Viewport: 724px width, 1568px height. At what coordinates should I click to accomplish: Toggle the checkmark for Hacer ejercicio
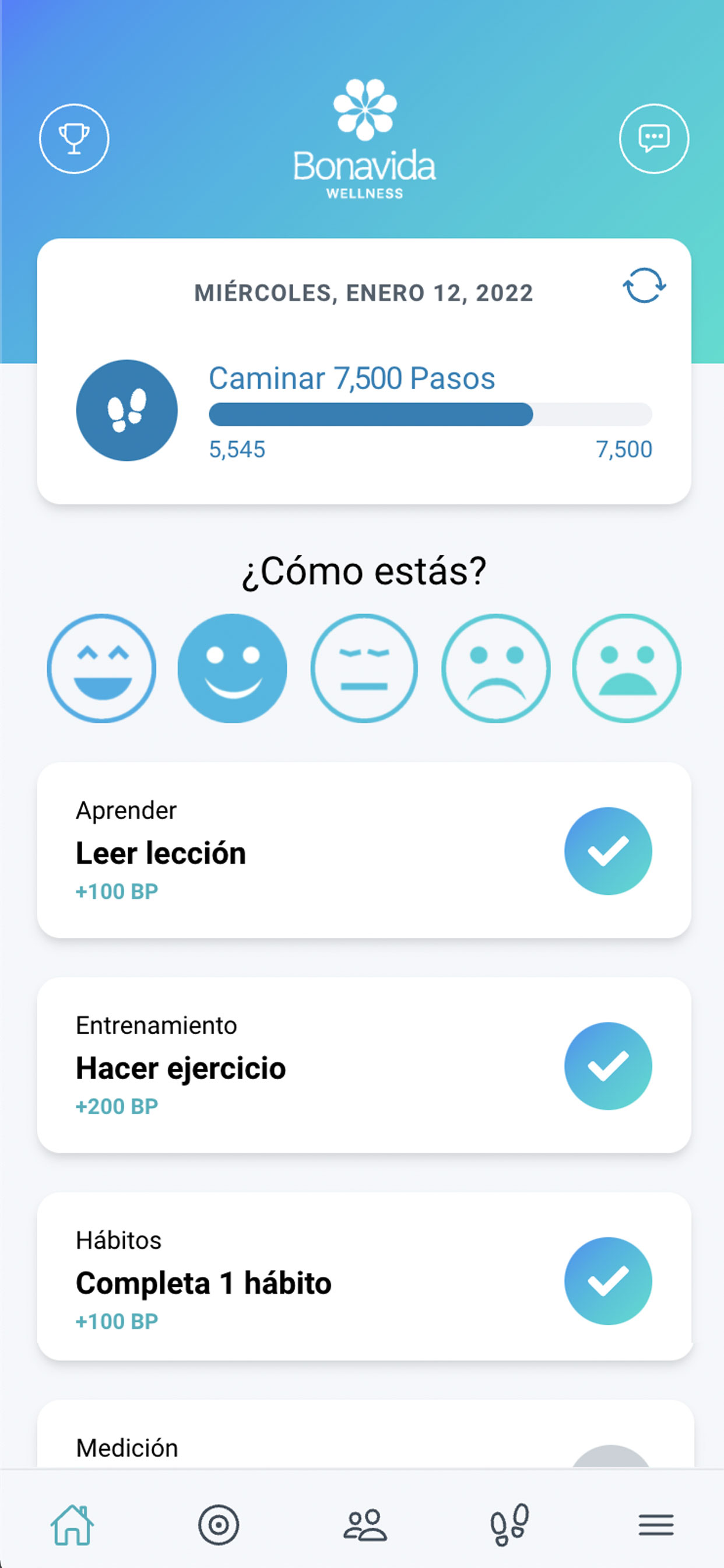tap(609, 1066)
